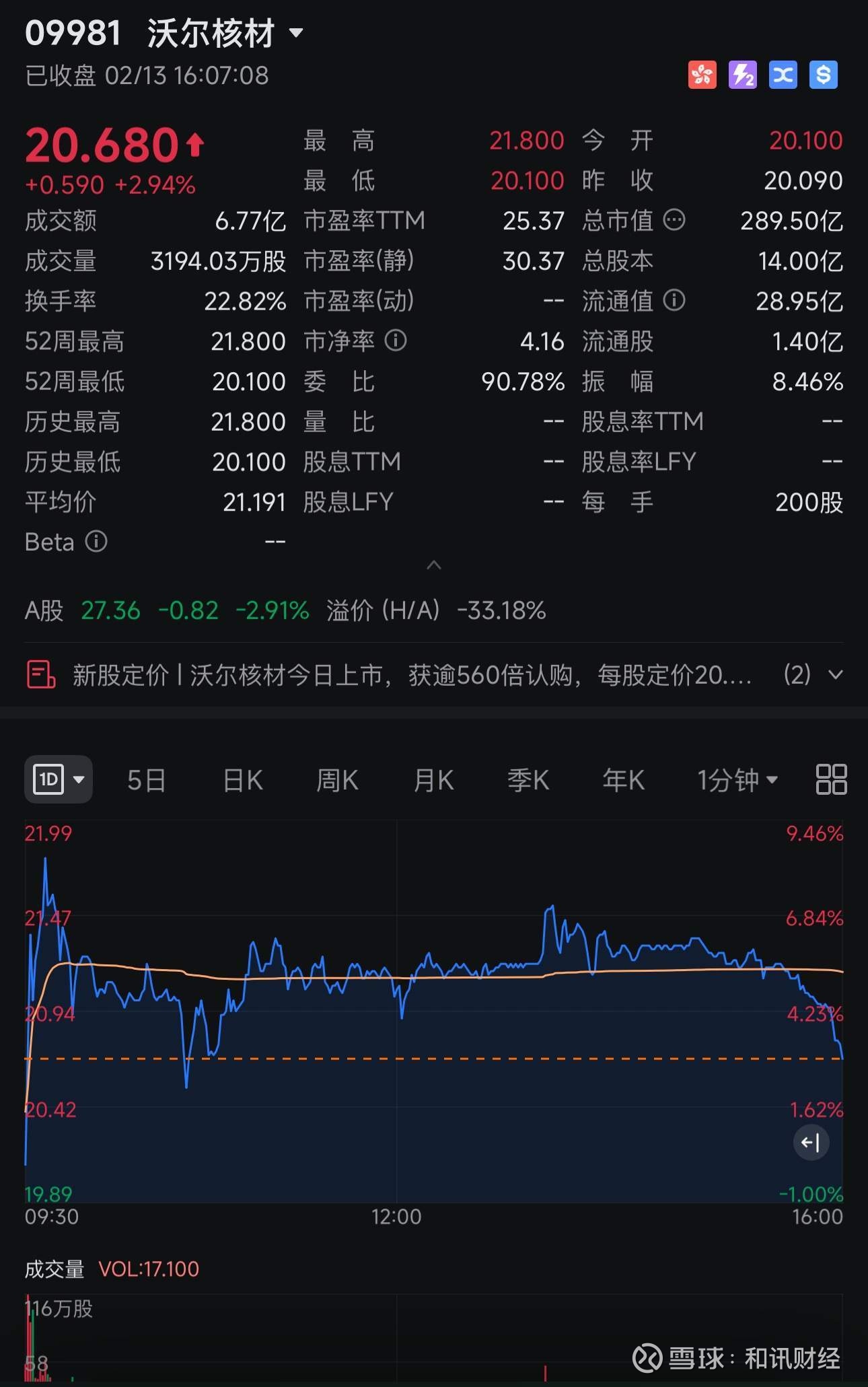
Task: Switch to the 日K chart
Action: tap(242, 781)
